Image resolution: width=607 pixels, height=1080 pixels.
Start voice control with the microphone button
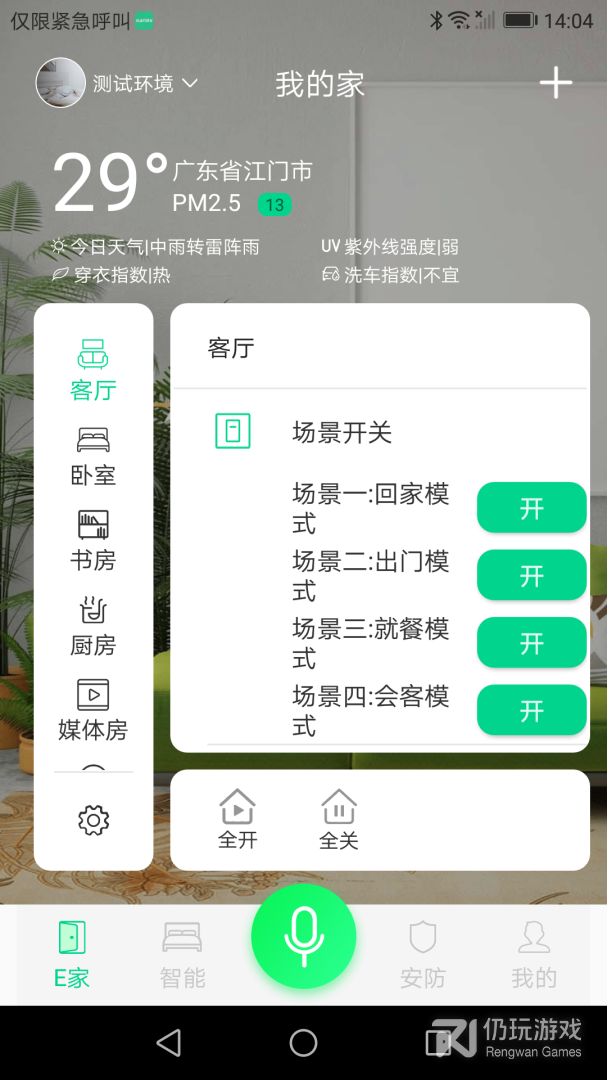tap(303, 936)
